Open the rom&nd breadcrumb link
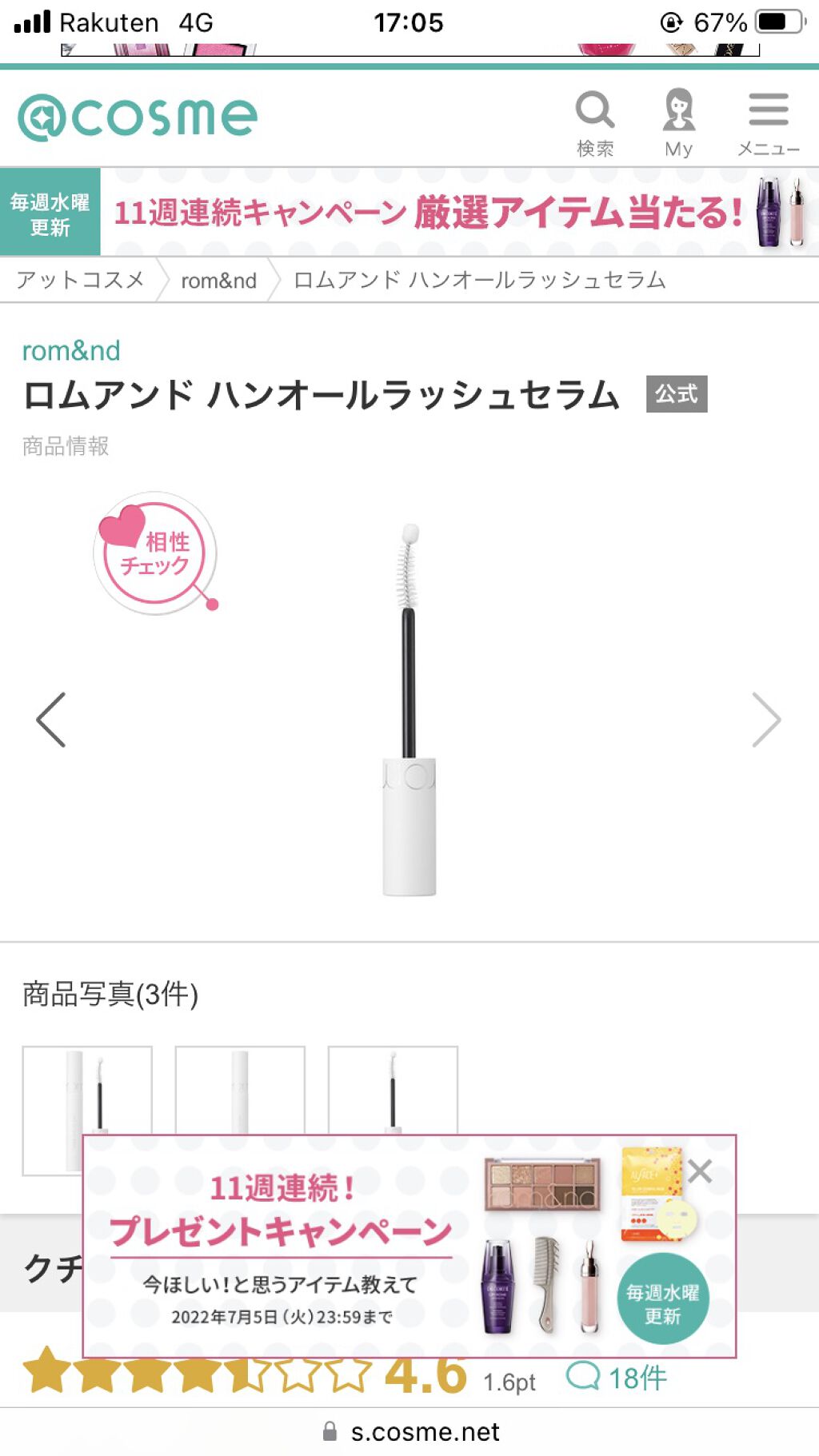 pos(218,281)
